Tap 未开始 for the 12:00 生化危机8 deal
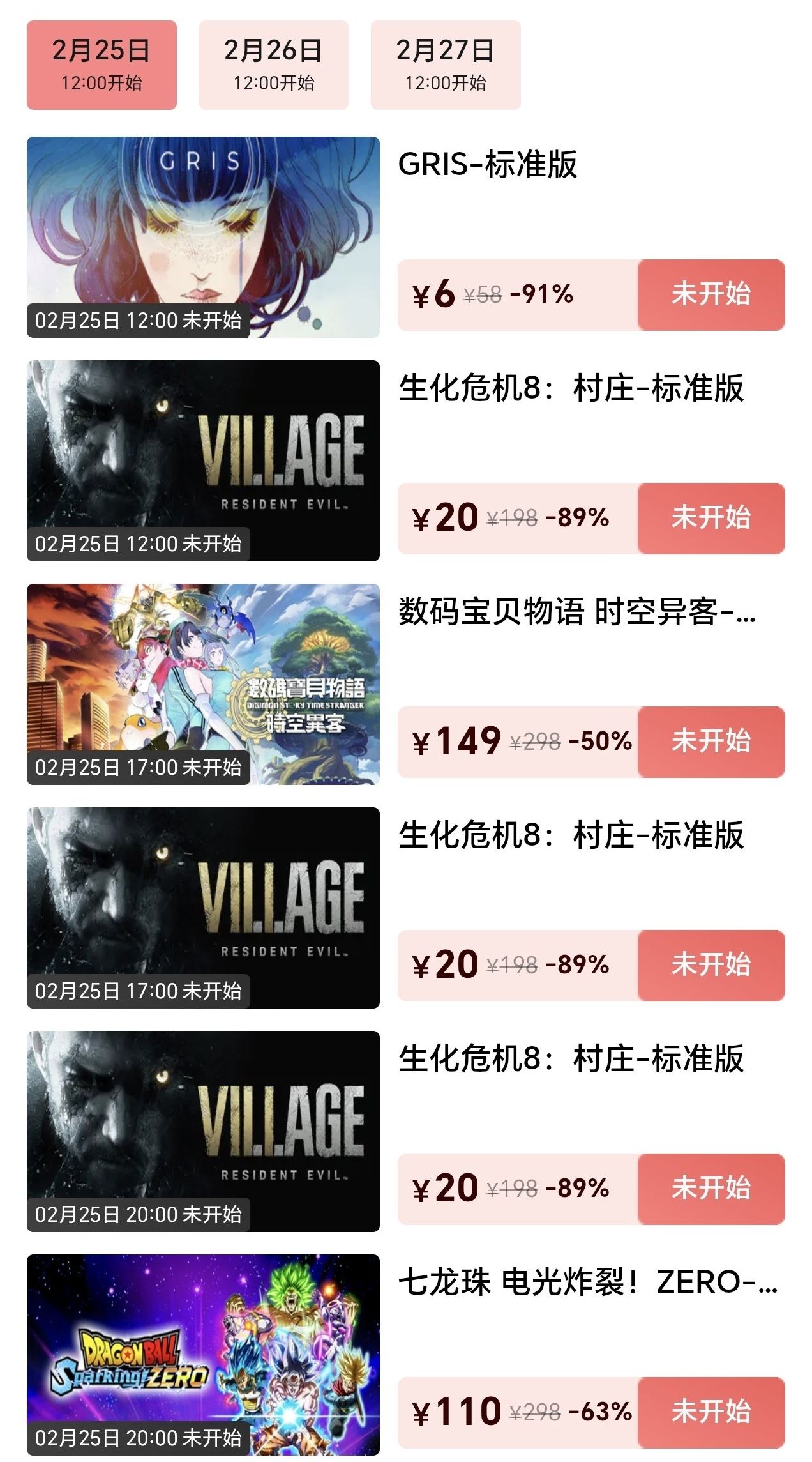 click(x=710, y=518)
